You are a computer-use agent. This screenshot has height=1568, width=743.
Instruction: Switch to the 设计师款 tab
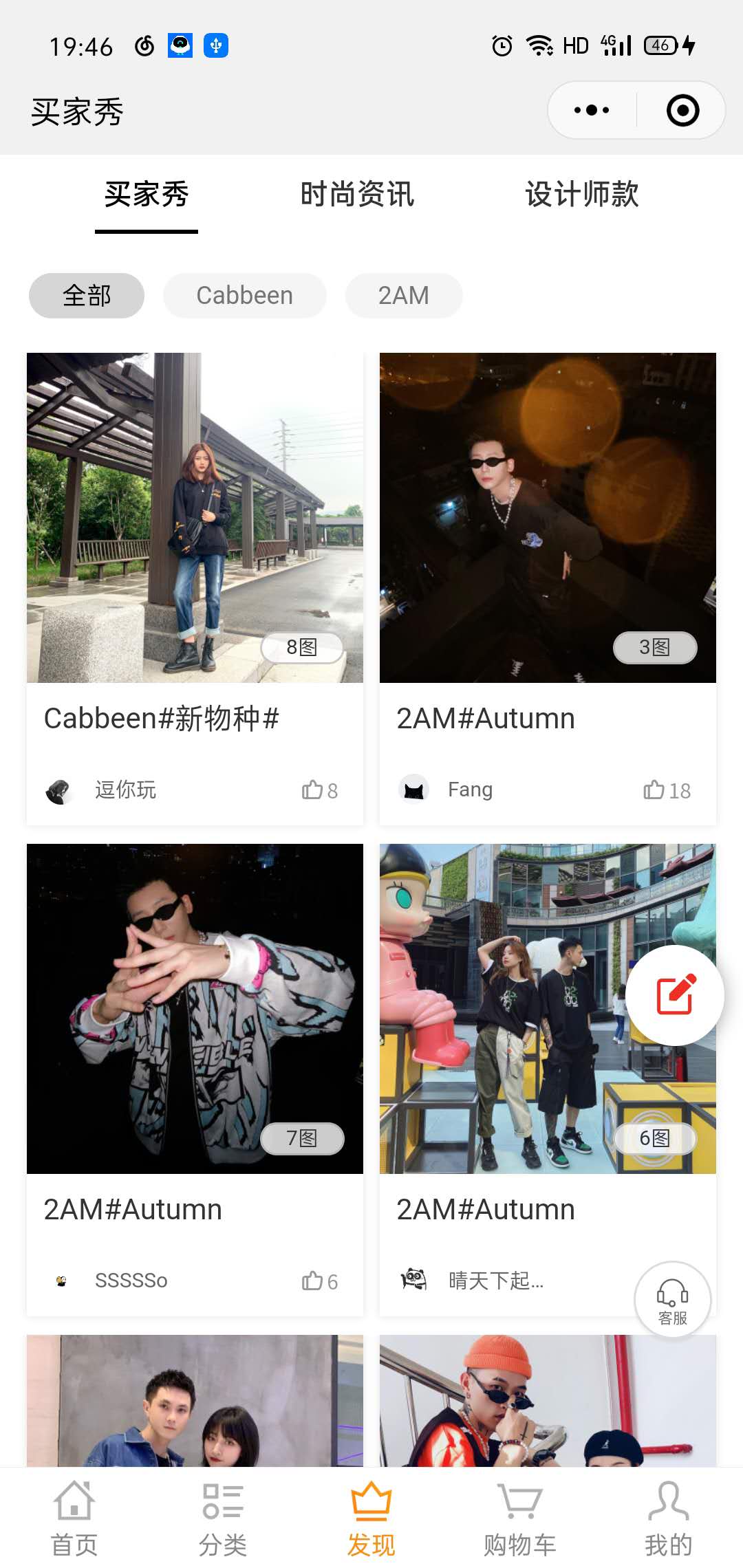tap(582, 195)
